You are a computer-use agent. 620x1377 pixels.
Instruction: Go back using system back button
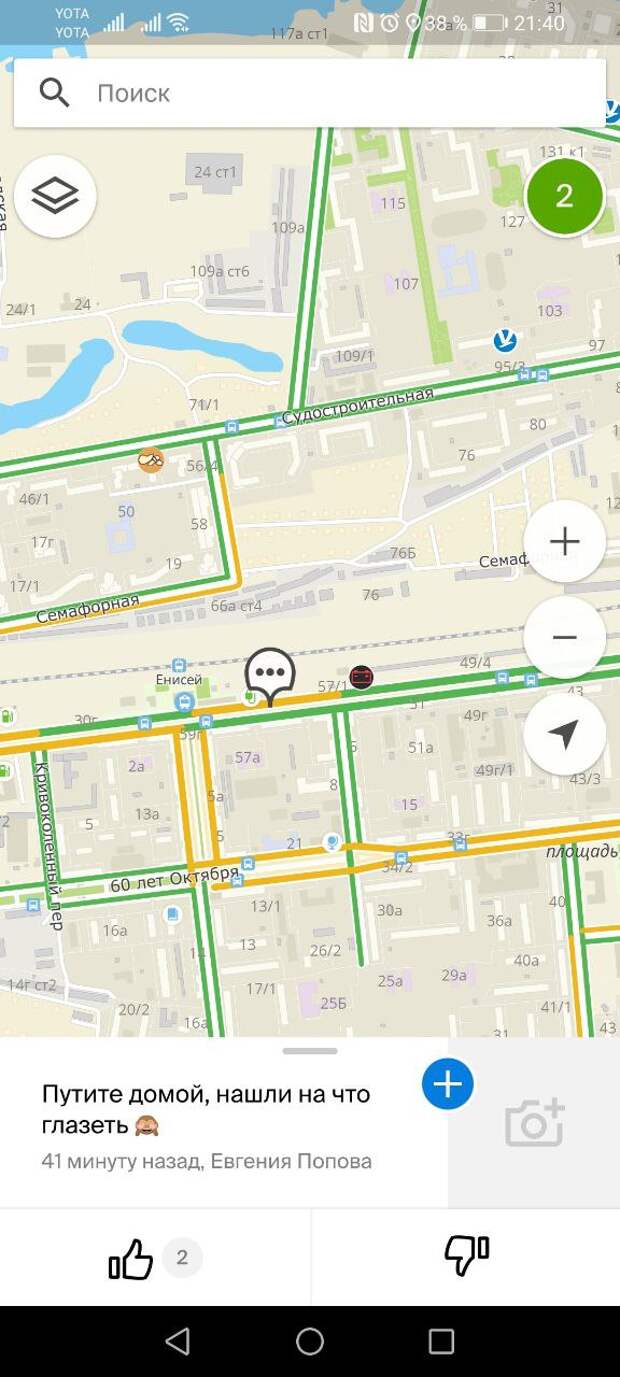point(177,1341)
